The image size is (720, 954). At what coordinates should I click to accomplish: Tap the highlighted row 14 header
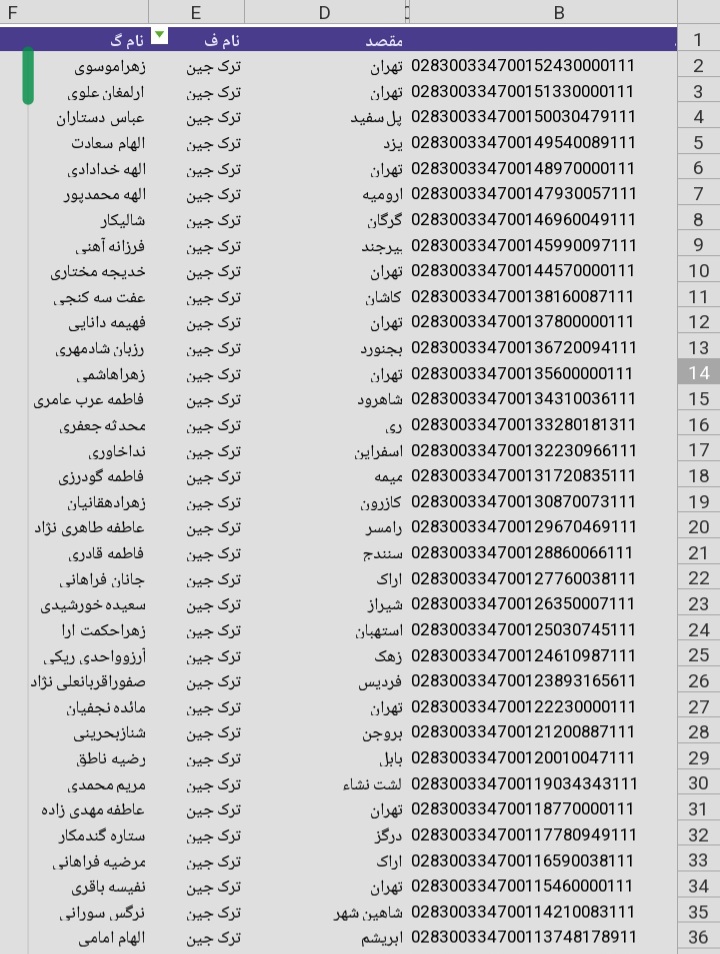[698, 373]
